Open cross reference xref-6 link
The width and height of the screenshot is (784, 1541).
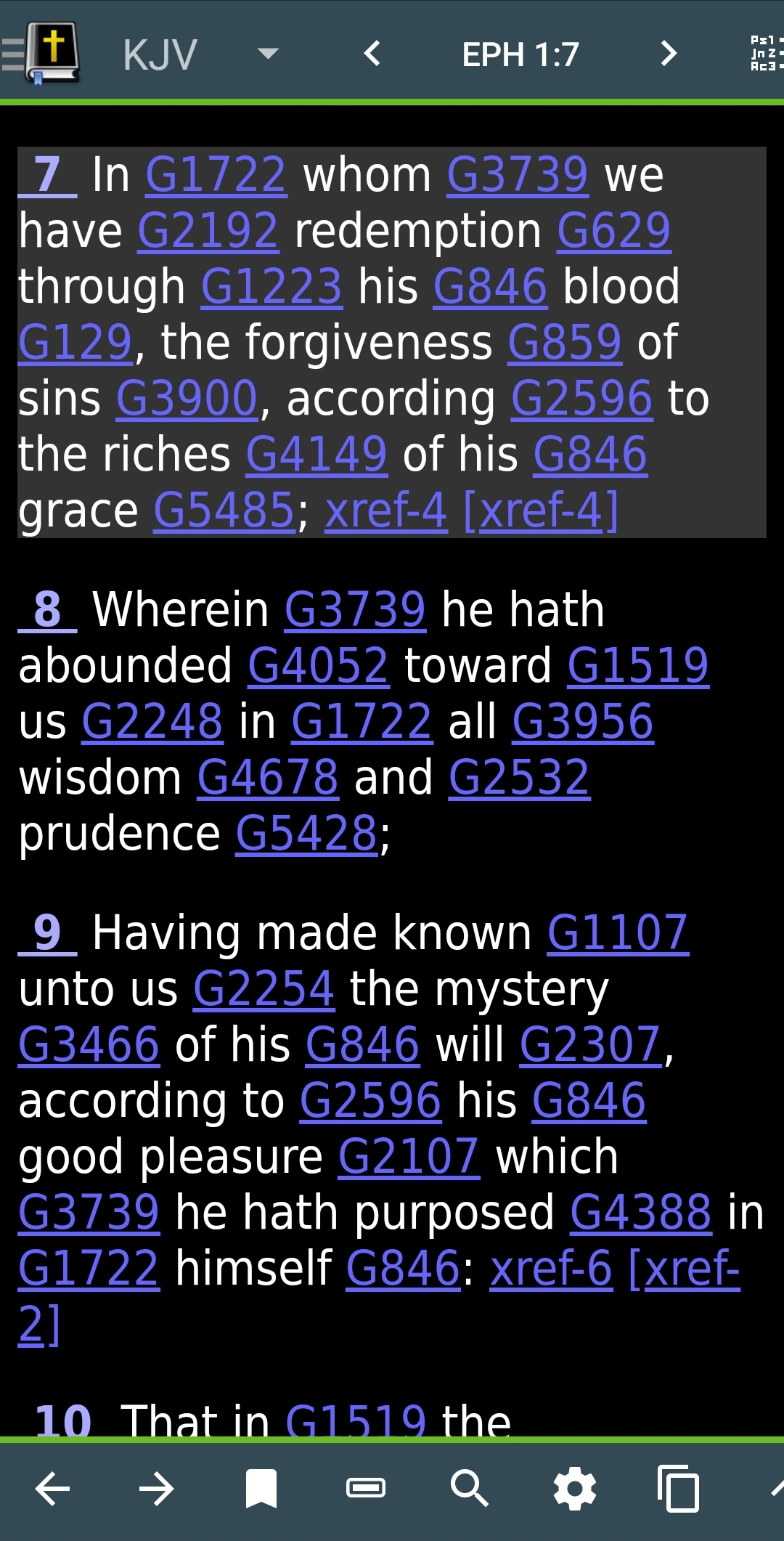tap(551, 1269)
